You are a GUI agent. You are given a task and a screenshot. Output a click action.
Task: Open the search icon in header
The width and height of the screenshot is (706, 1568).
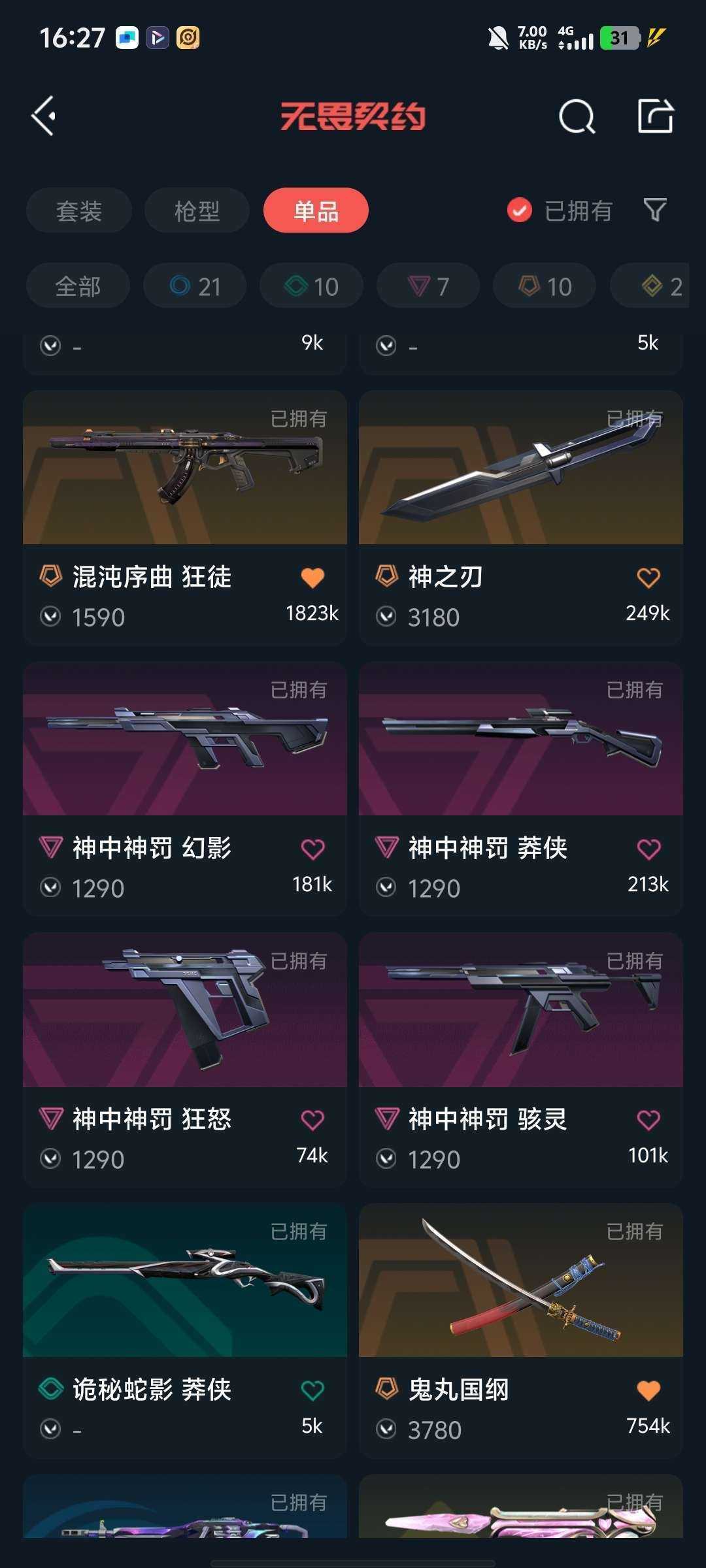pyautogui.click(x=577, y=117)
